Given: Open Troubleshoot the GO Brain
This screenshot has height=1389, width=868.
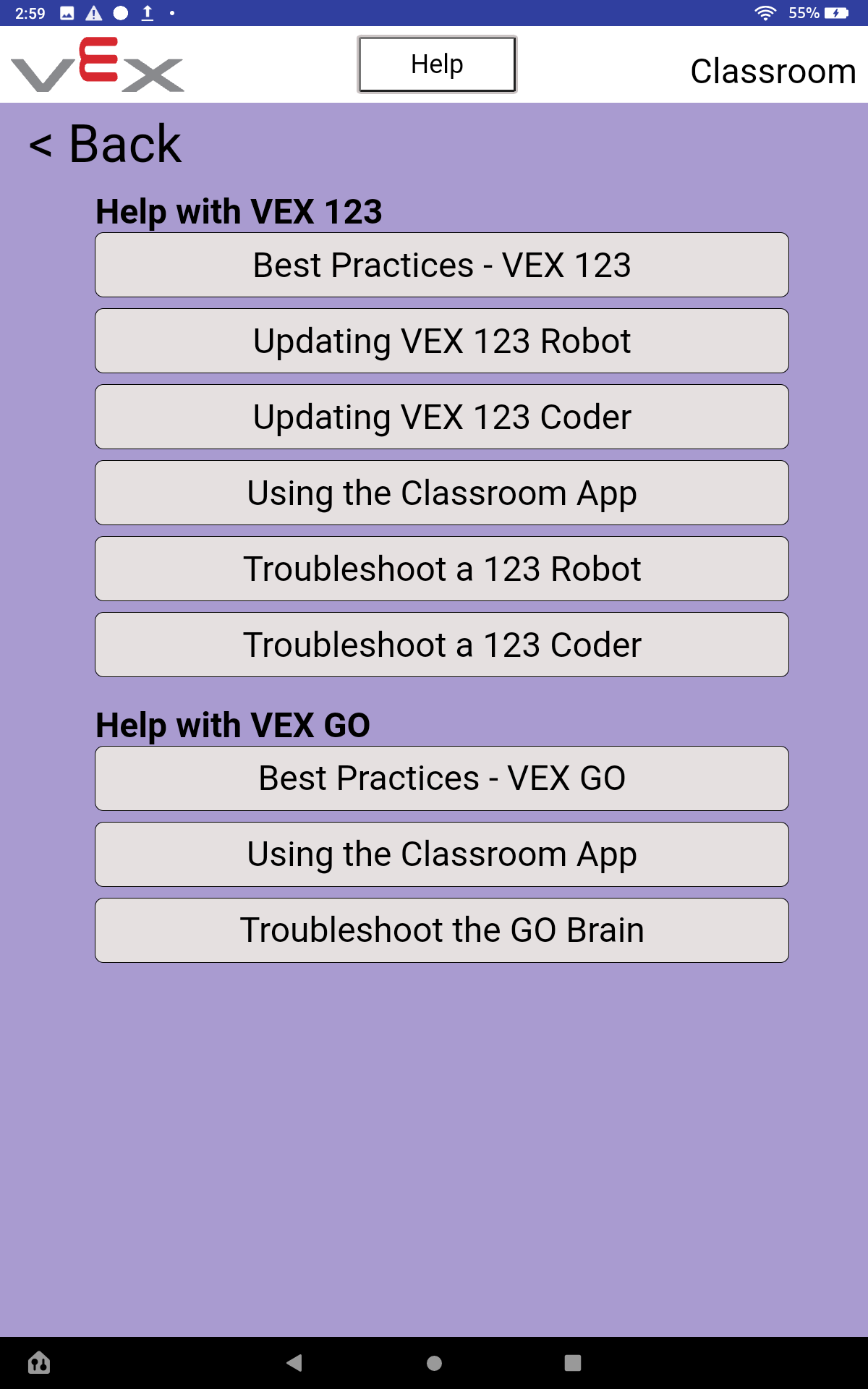Looking at the screenshot, I should [x=441, y=930].
